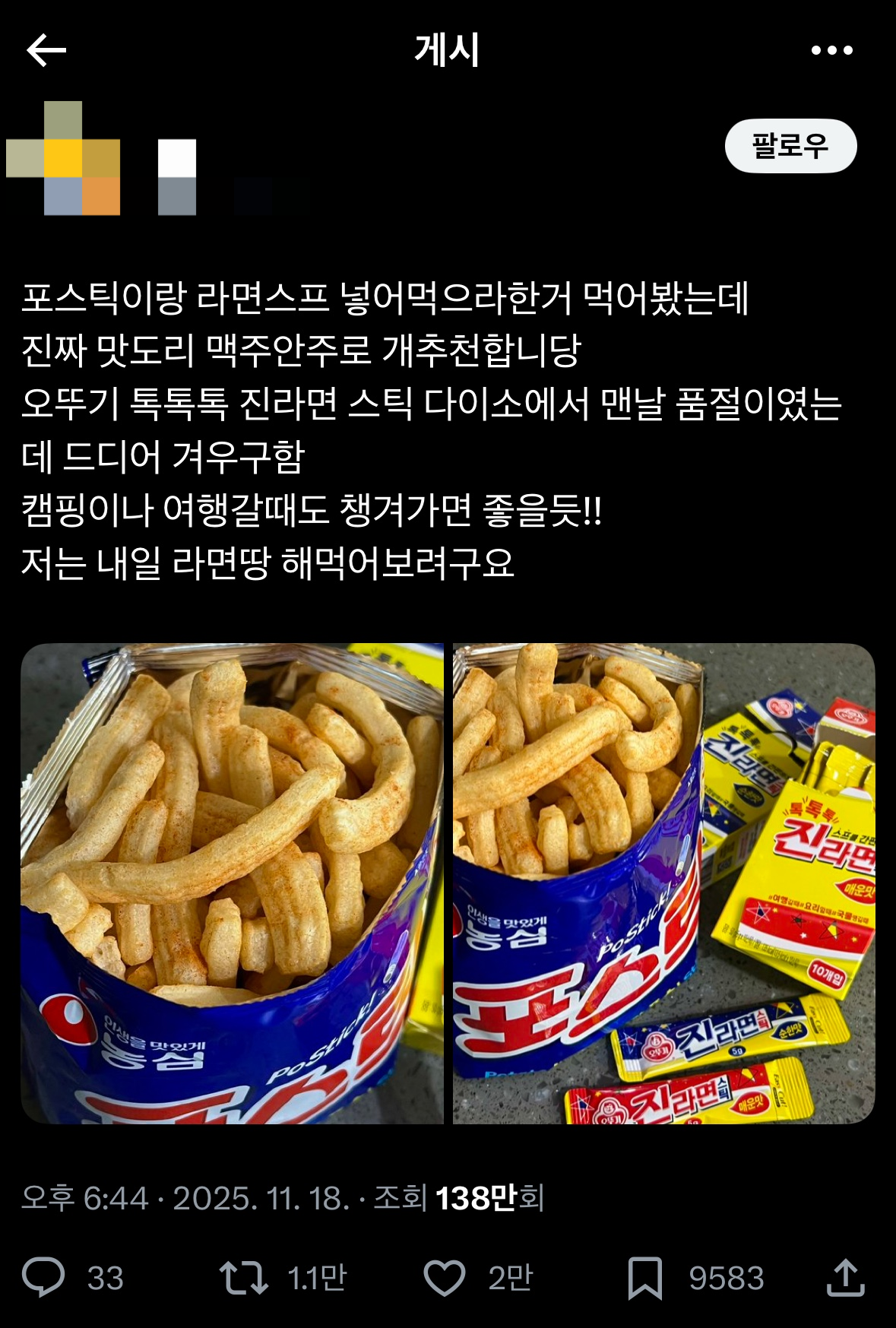Image resolution: width=896 pixels, height=1328 pixels.
Task: Repost this post
Action: (243, 1277)
